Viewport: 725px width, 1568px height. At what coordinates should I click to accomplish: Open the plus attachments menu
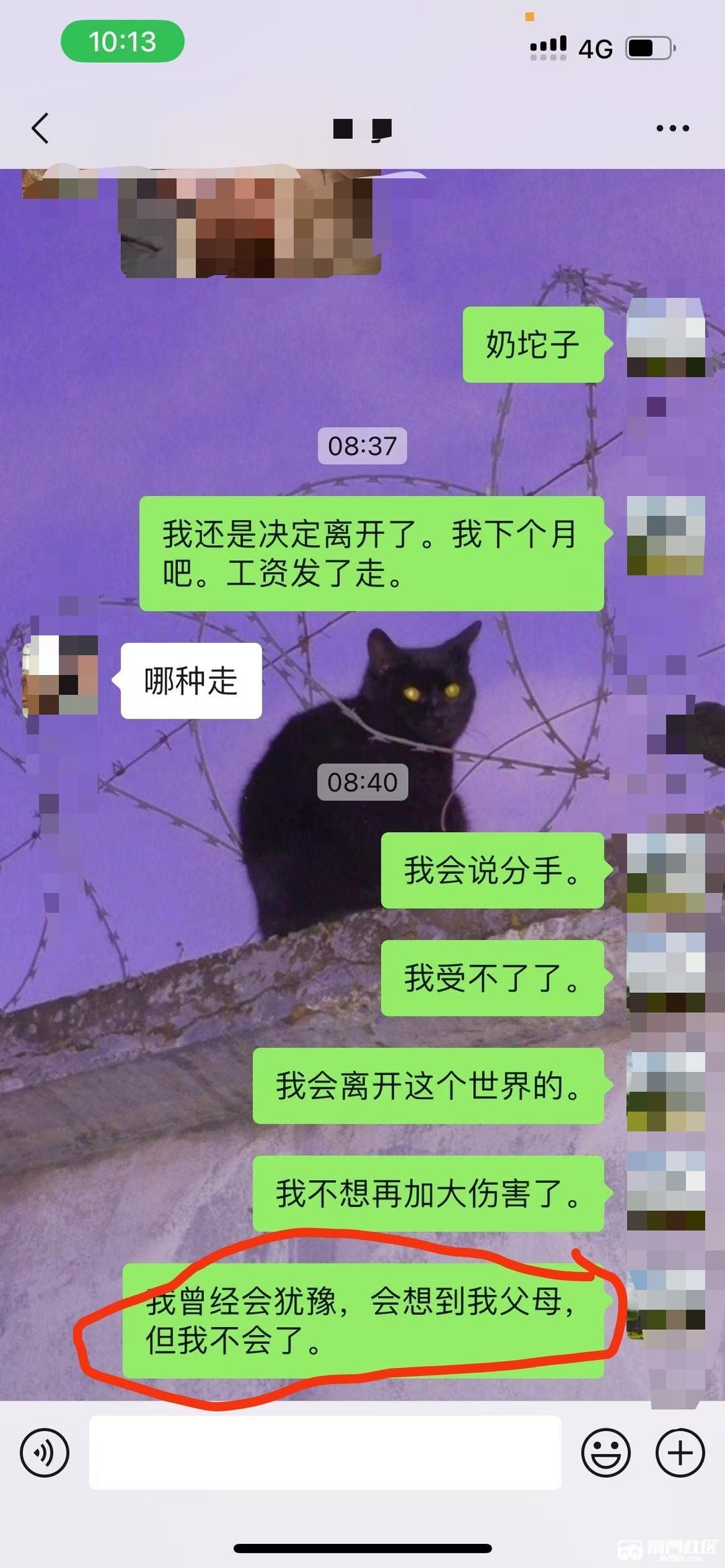click(x=680, y=1453)
